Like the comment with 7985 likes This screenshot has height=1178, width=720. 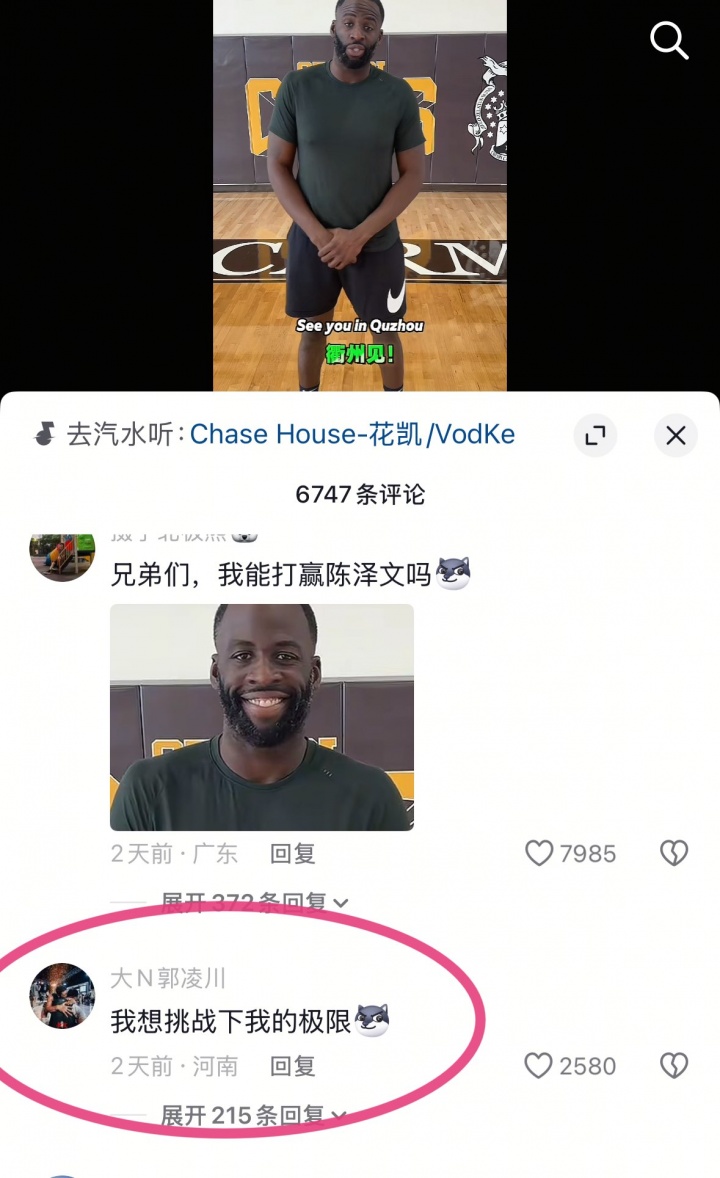click(540, 853)
